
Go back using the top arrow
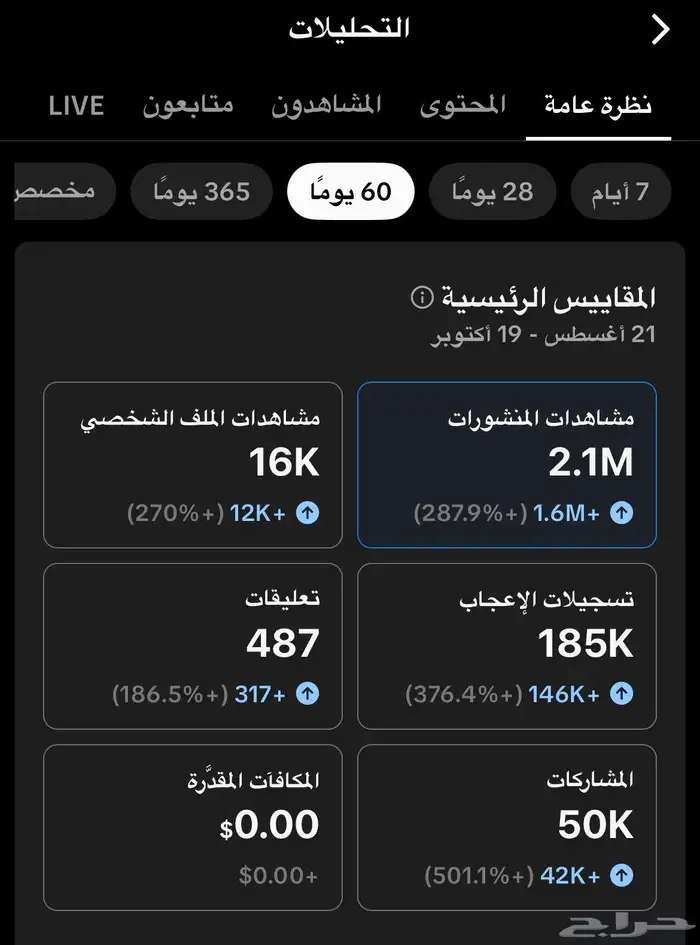[660, 30]
